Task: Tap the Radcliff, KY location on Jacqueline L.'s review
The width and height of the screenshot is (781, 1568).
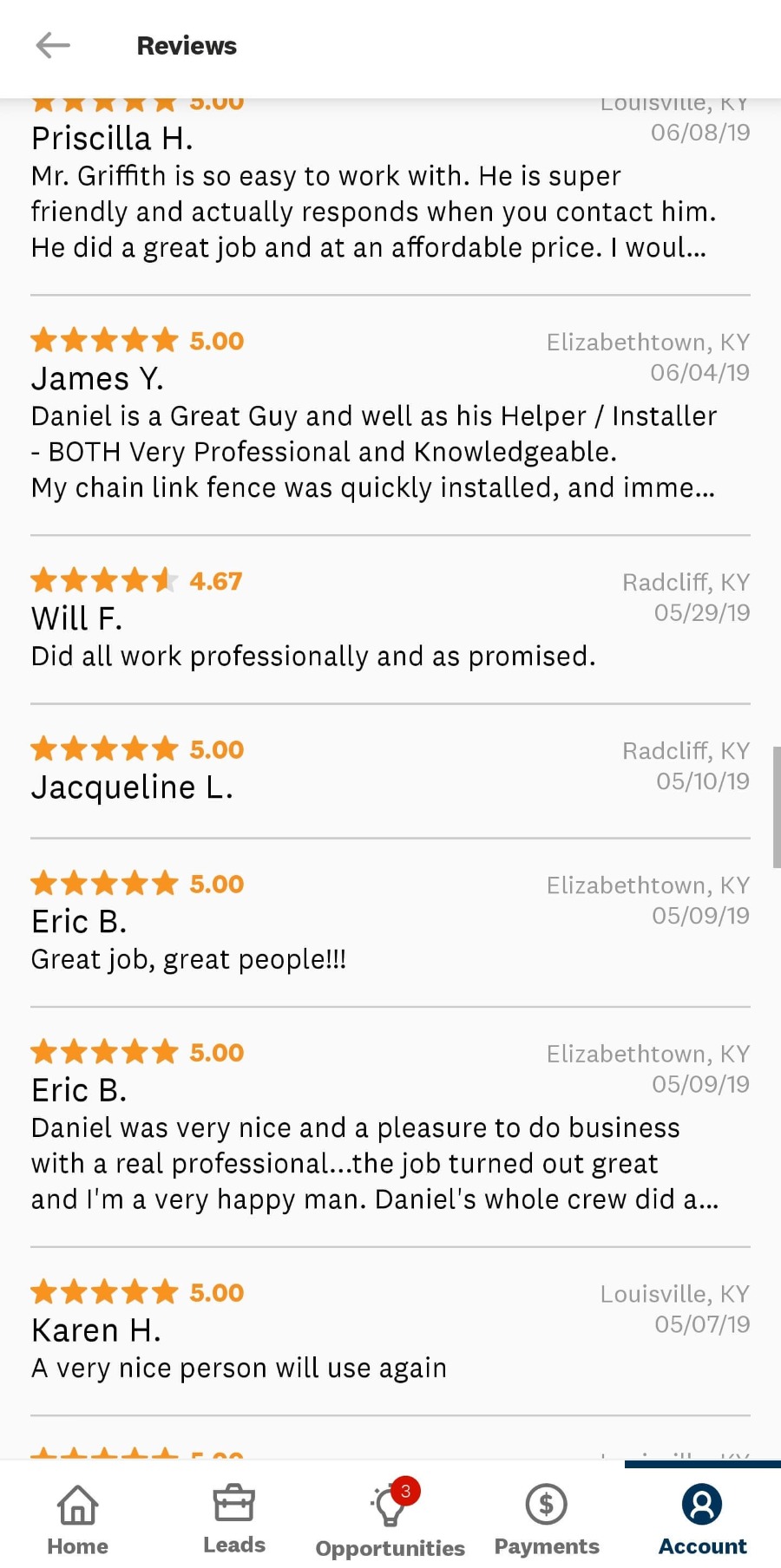Action: point(685,749)
